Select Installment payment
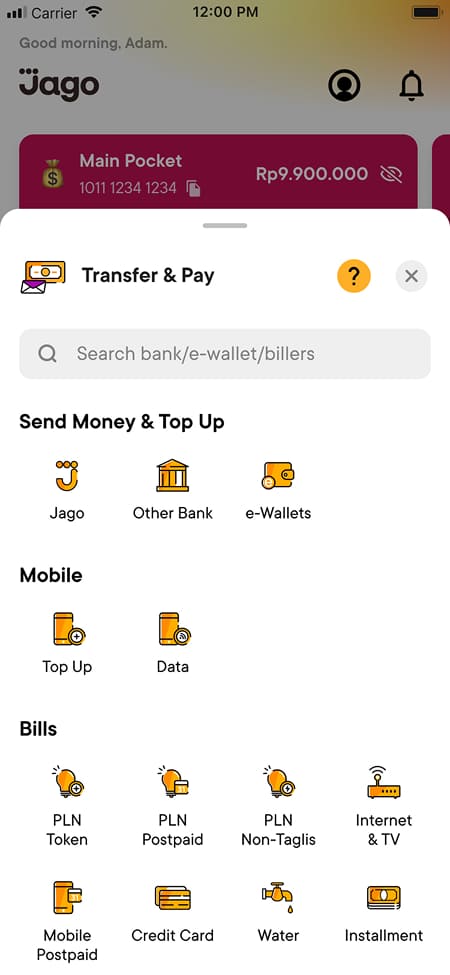This screenshot has height=975, width=450. (x=383, y=912)
